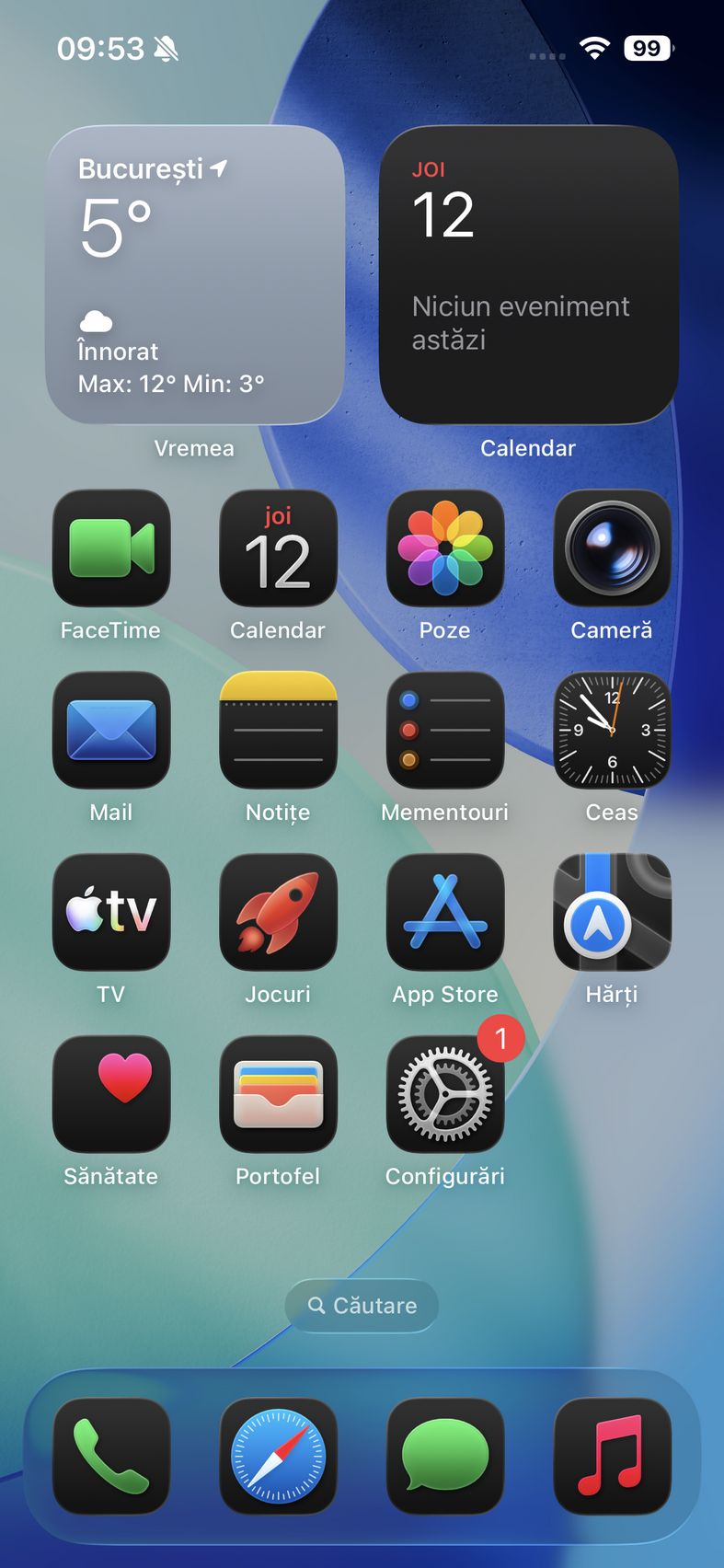Open the Portofel wallet app
This screenshot has width=724, height=1568.
[x=278, y=1094]
